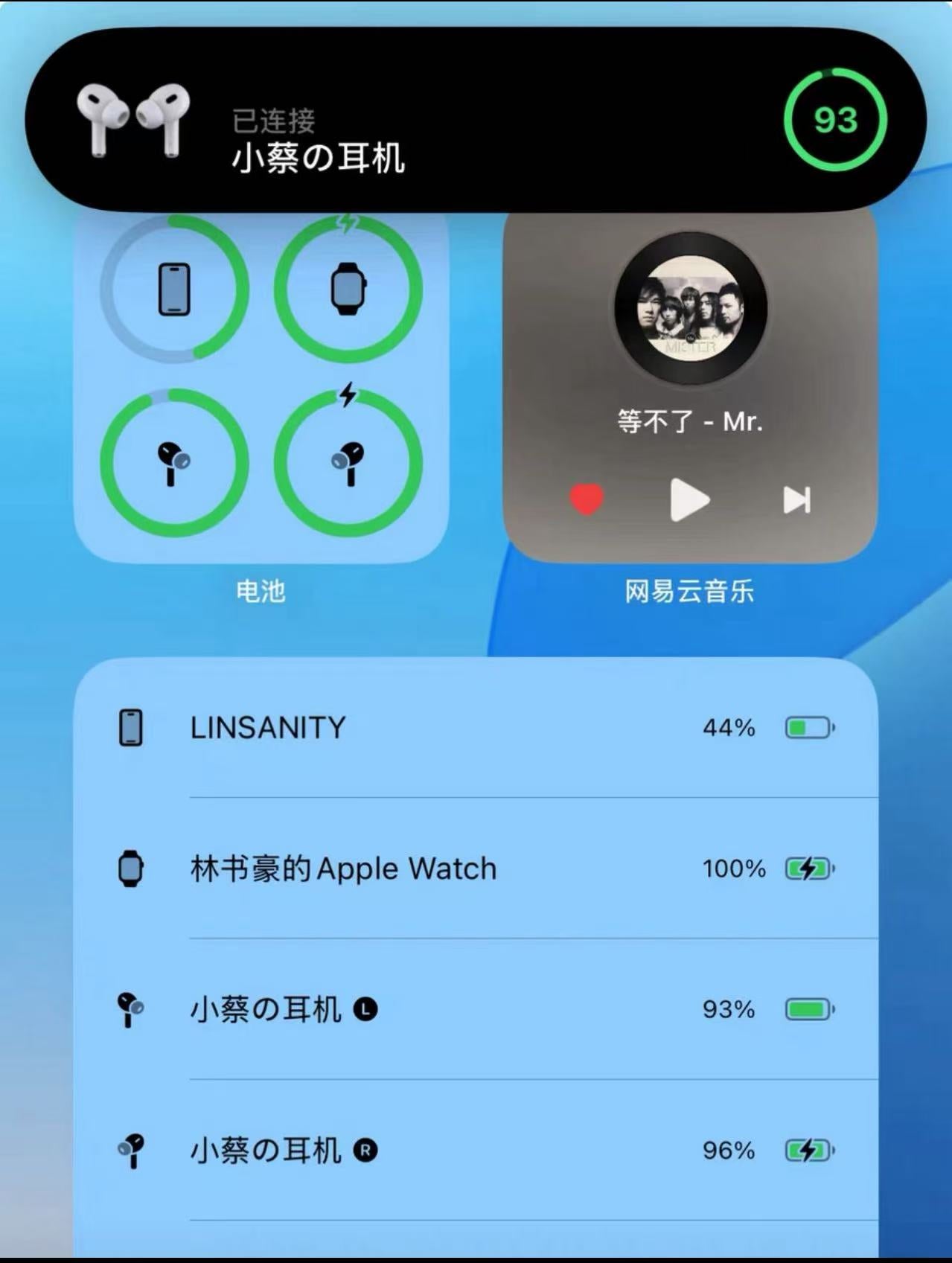952x1263 pixels.
Task: Tap the red heart on the music widget
Action: click(587, 499)
